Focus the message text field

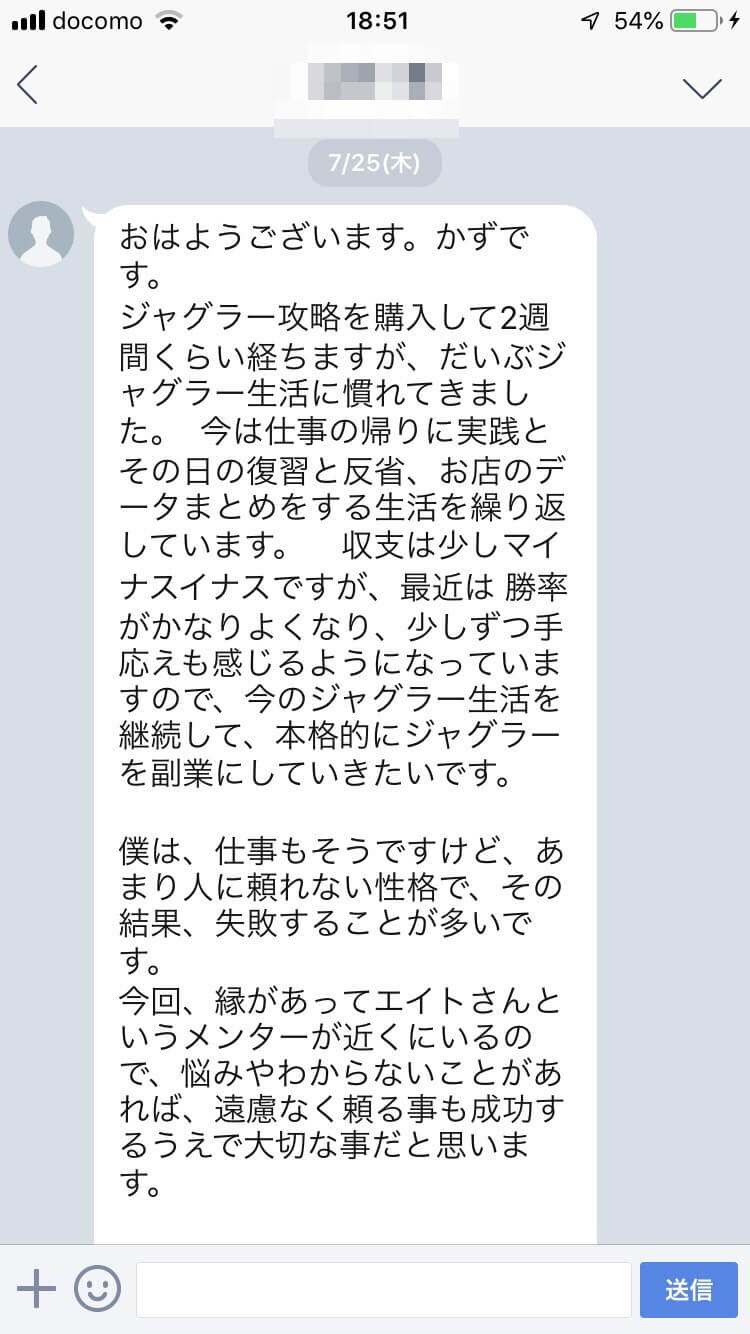pyautogui.click(x=383, y=1289)
